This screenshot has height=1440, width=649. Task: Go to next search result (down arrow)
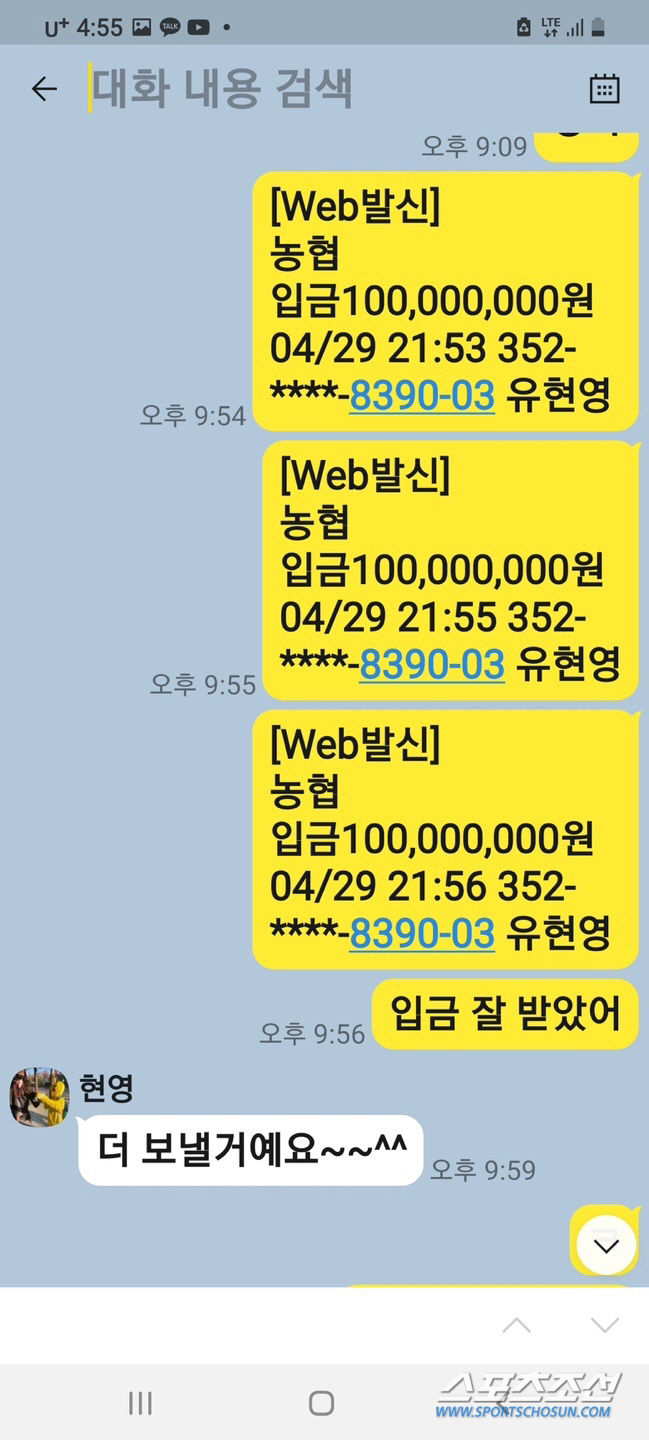(x=604, y=1326)
